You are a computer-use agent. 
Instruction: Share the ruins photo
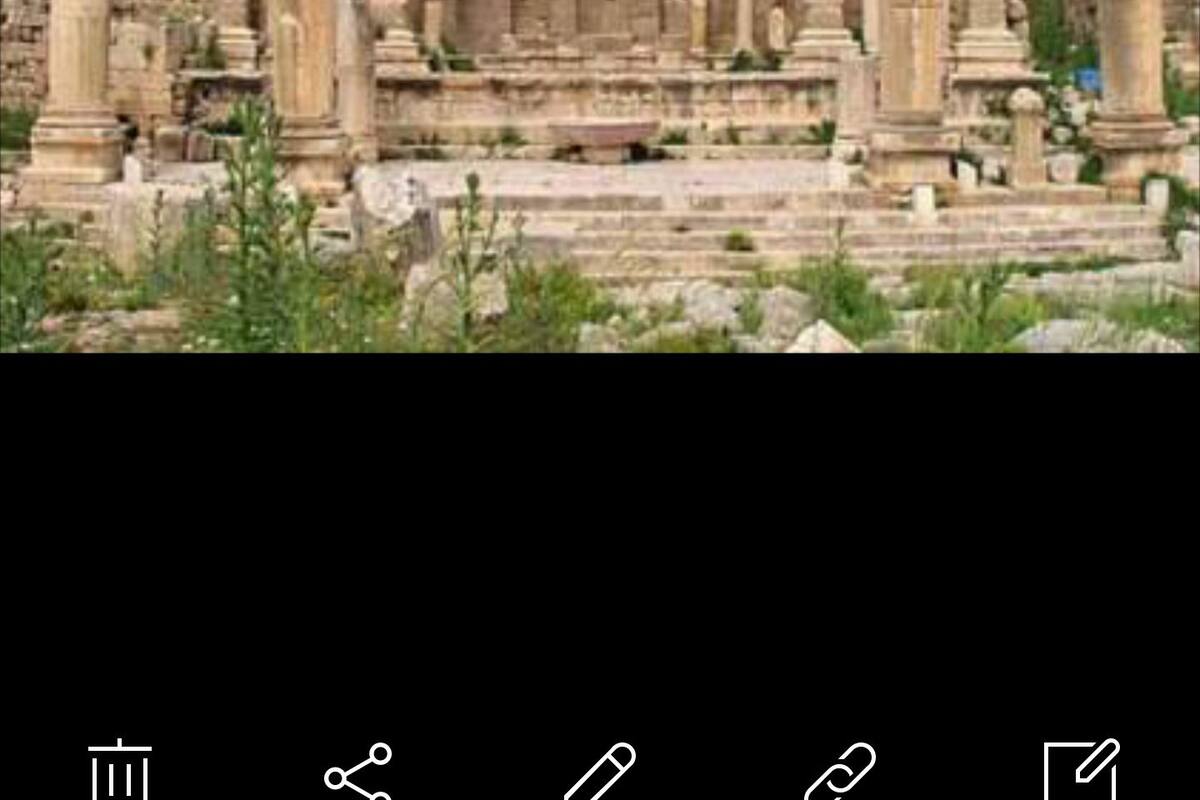(358, 773)
